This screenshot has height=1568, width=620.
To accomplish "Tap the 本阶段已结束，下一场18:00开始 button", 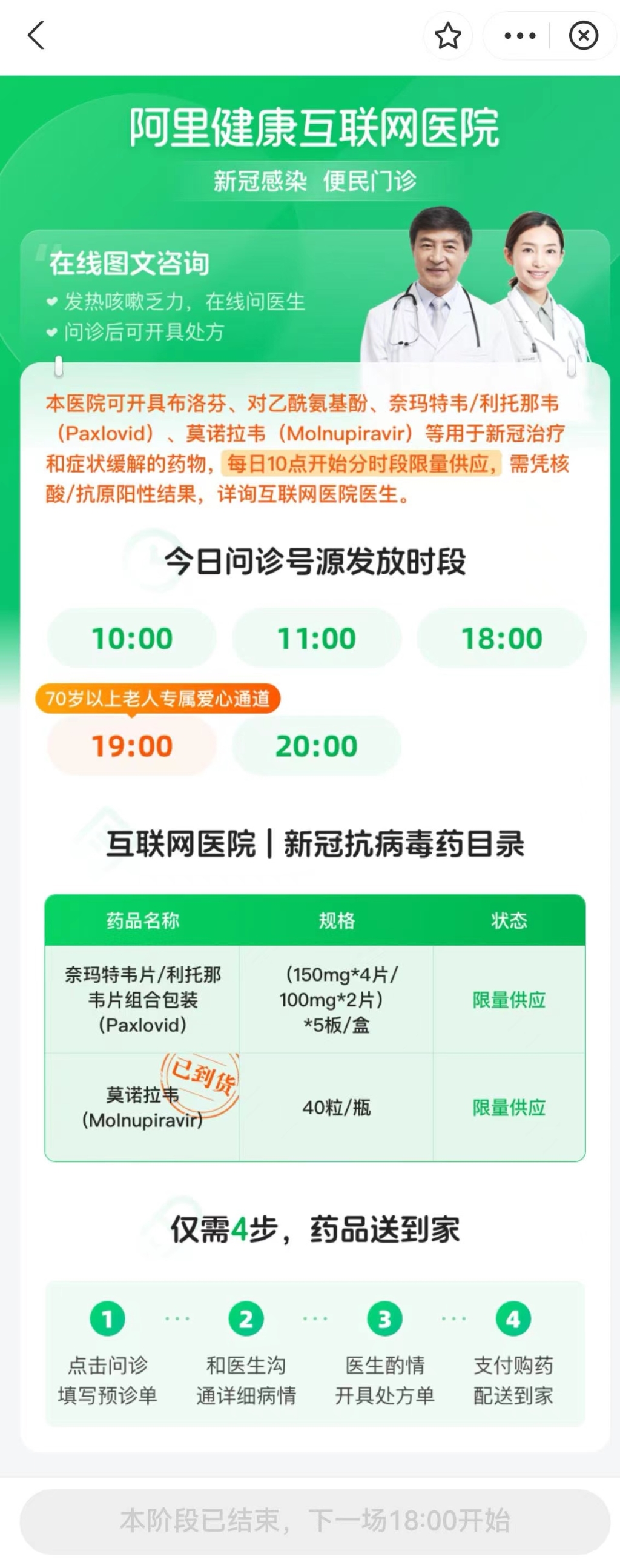I will click(315, 1520).
